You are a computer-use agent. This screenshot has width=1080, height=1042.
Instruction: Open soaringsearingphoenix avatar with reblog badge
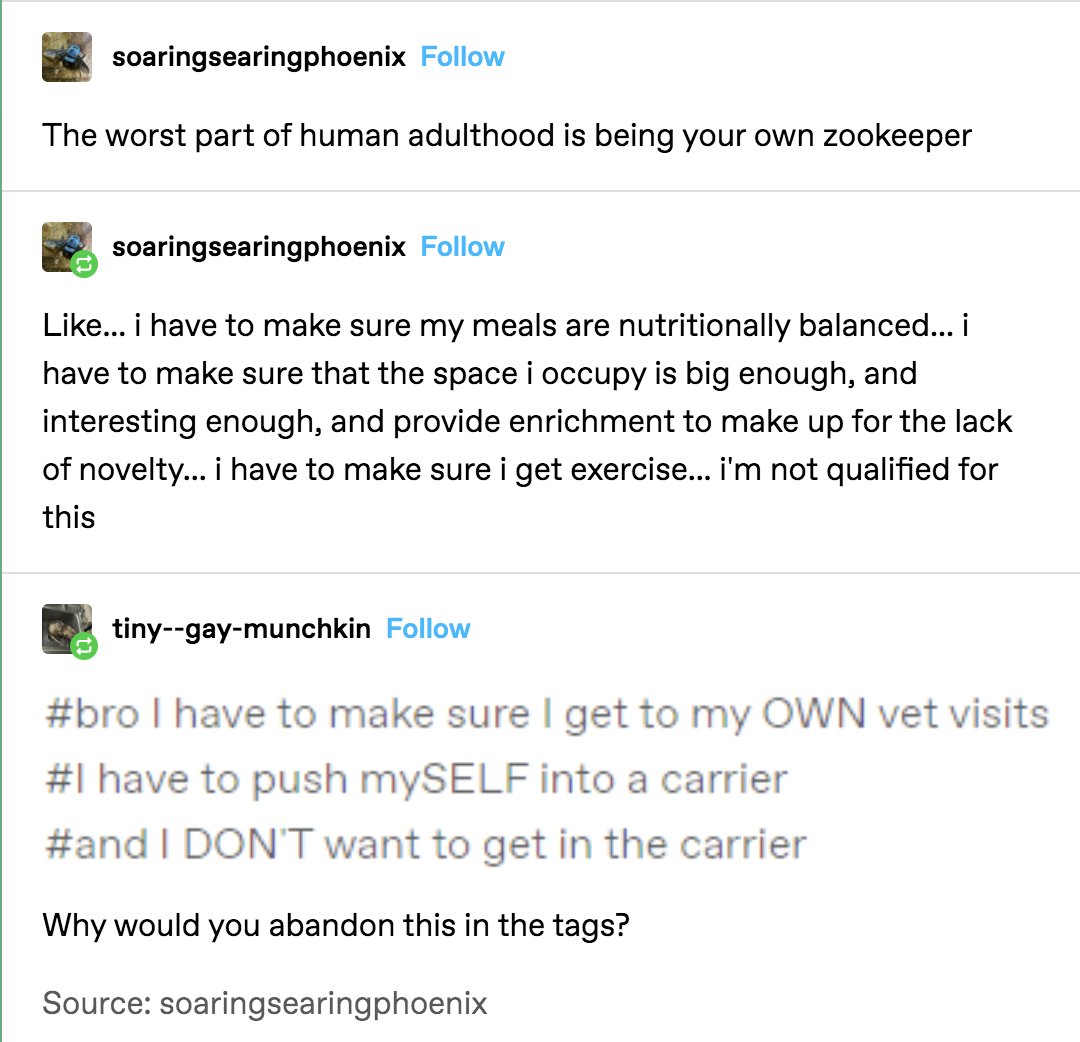[x=66, y=247]
